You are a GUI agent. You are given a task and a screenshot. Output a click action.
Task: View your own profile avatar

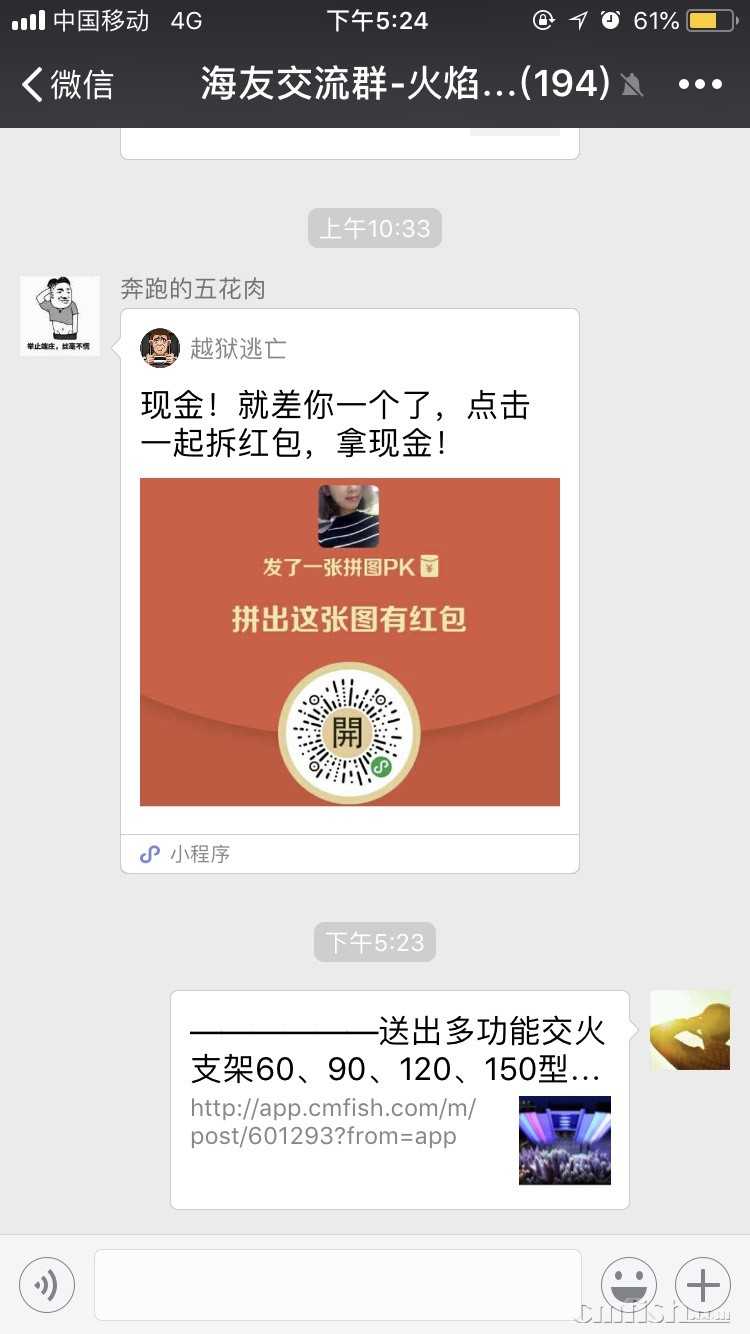690,1030
